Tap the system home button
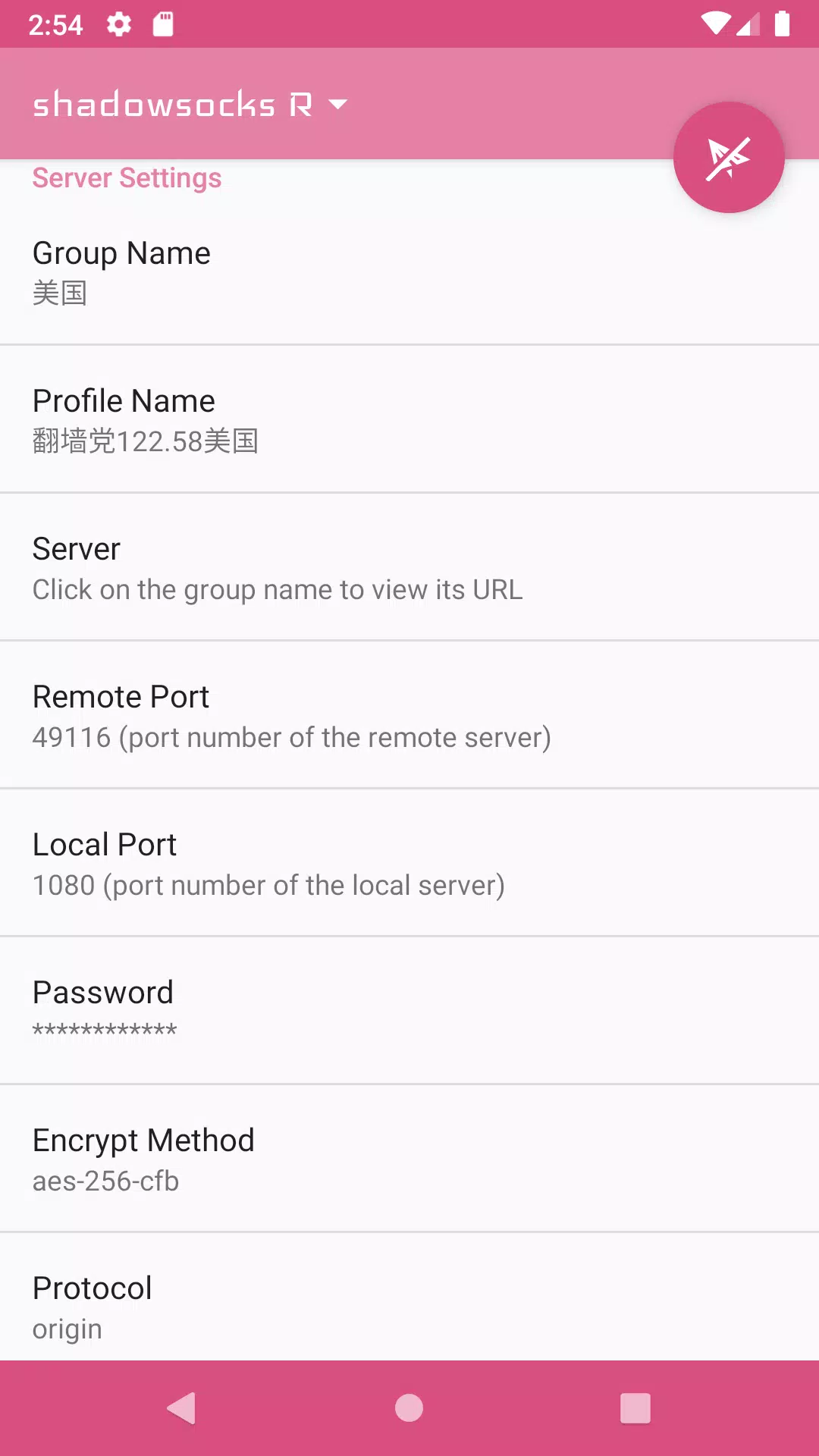The width and height of the screenshot is (819, 1456). click(409, 1408)
